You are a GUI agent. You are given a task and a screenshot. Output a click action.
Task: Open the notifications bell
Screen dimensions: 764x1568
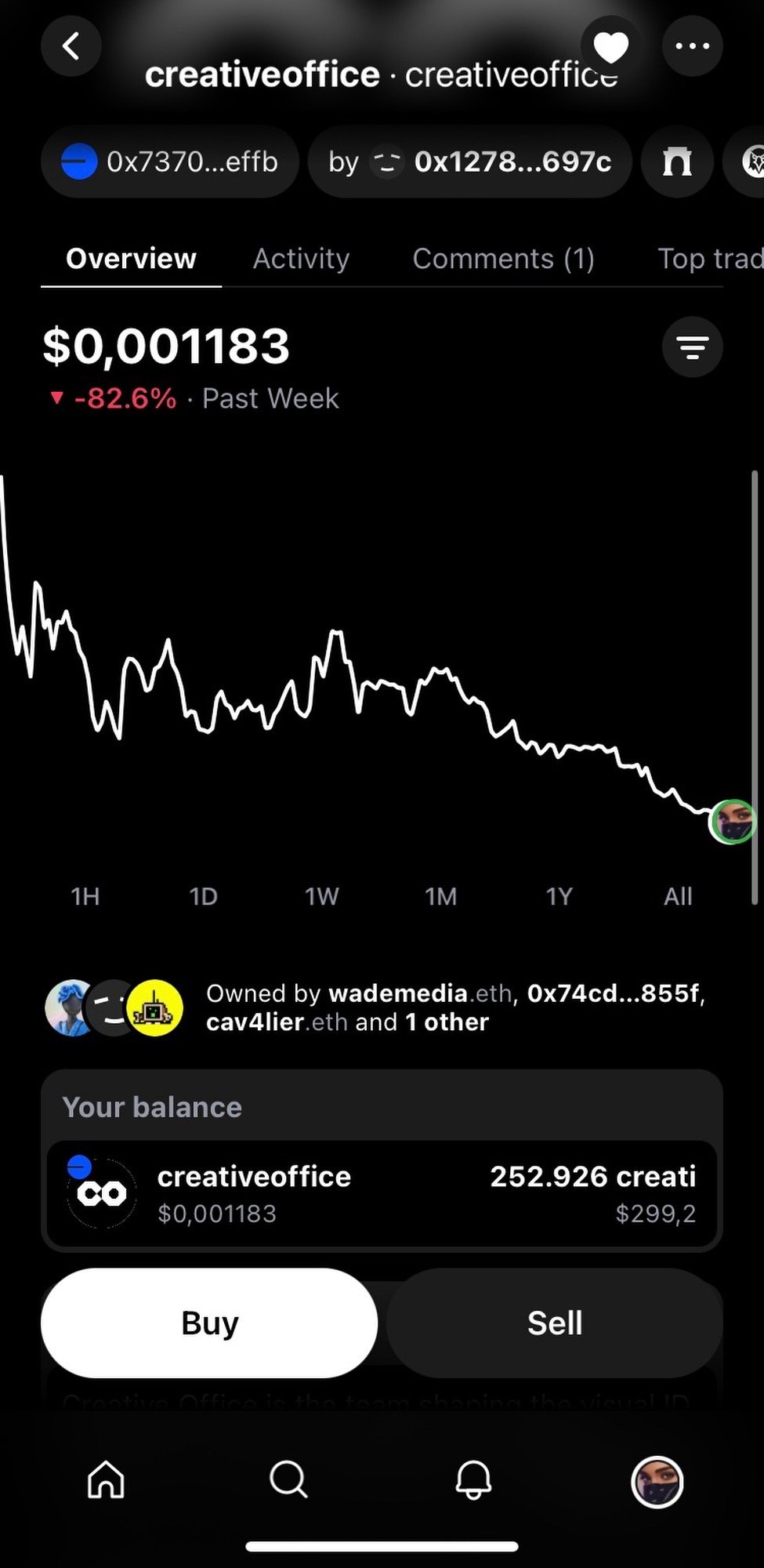pyautogui.click(x=473, y=1480)
